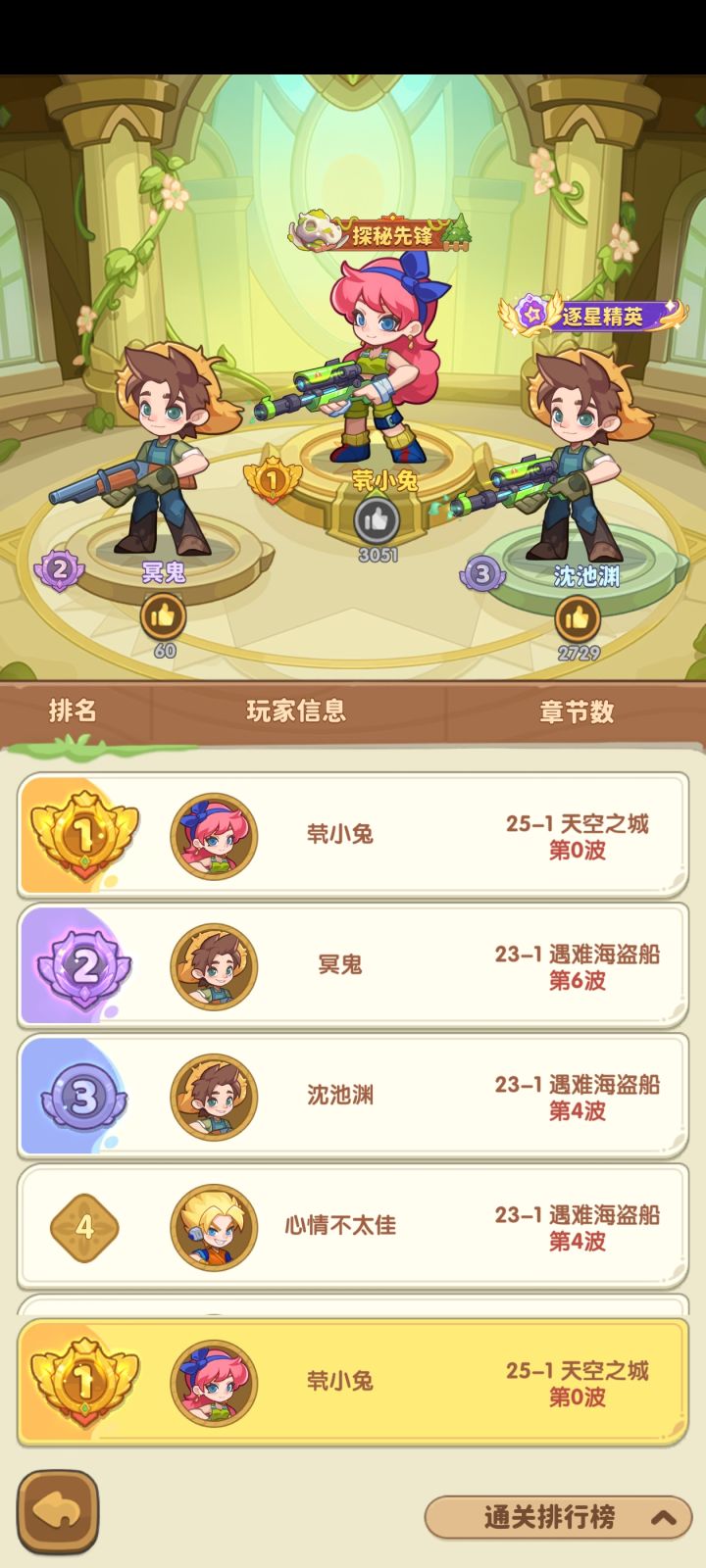Tap the purple rank 2 medal beside 冥鬼
This screenshot has height=1568, width=706.
click(59, 568)
